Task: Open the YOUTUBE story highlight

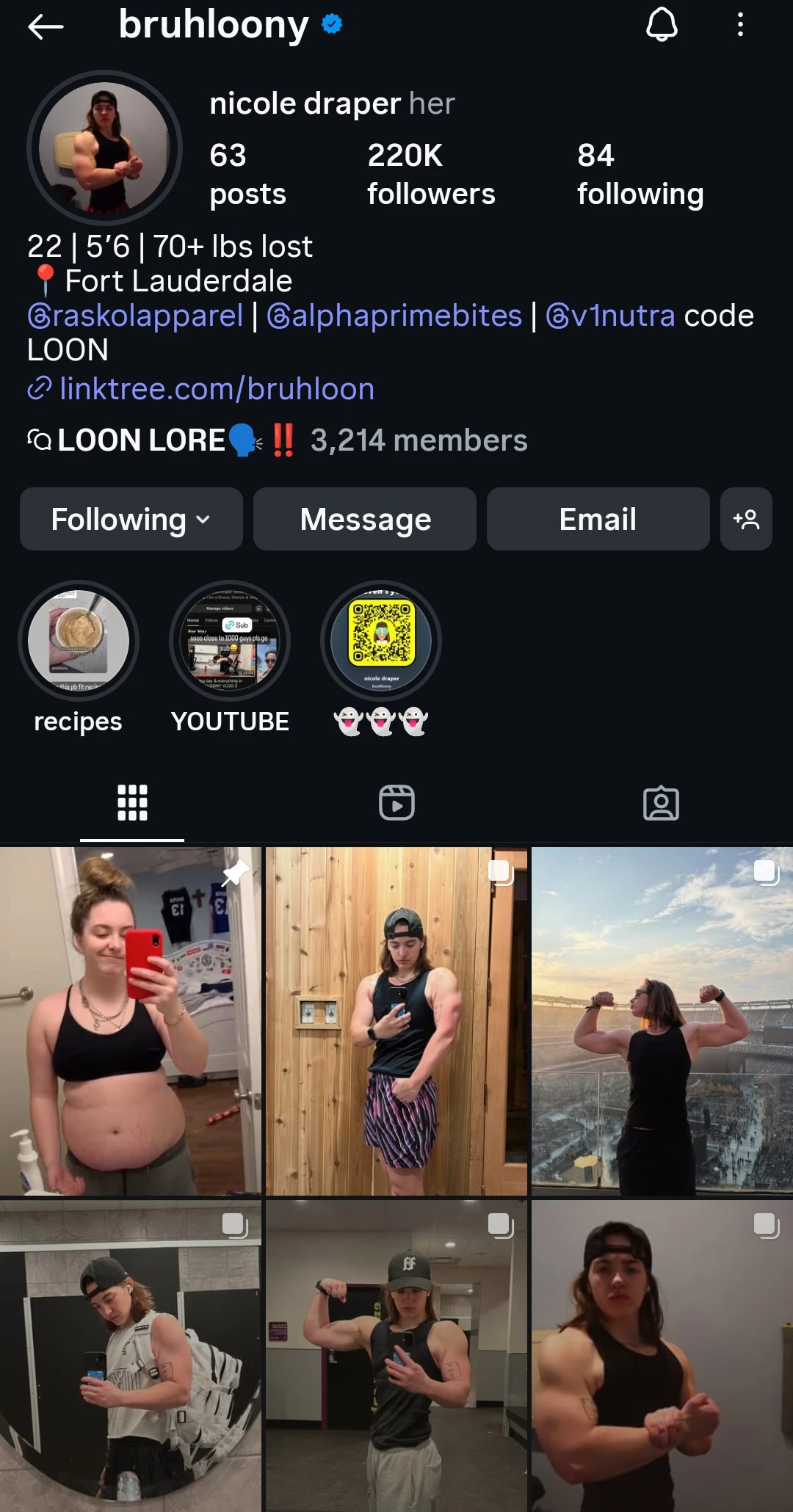Action: pyautogui.click(x=230, y=641)
